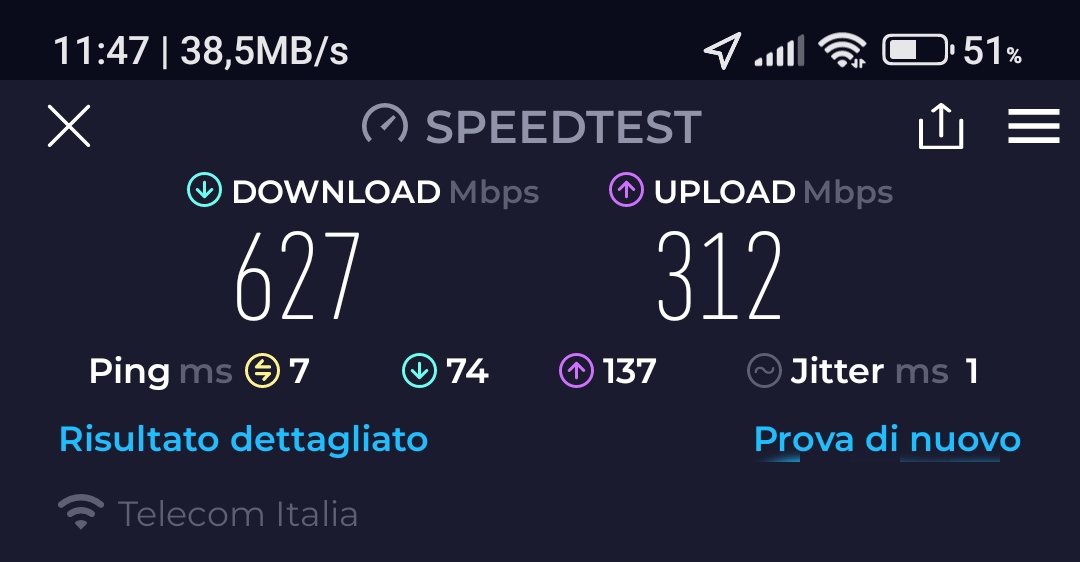Open Risultato dettagliato
This screenshot has height=562, width=1080.
[x=243, y=439]
